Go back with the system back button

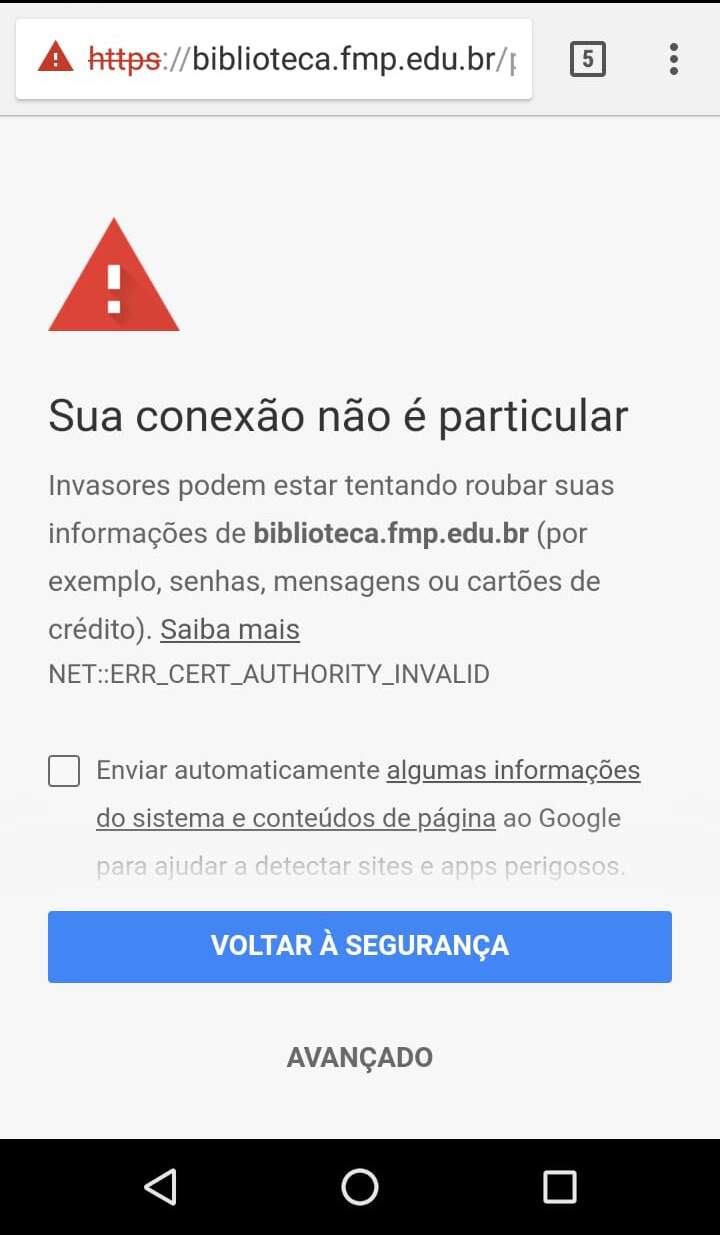click(160, 1187)
